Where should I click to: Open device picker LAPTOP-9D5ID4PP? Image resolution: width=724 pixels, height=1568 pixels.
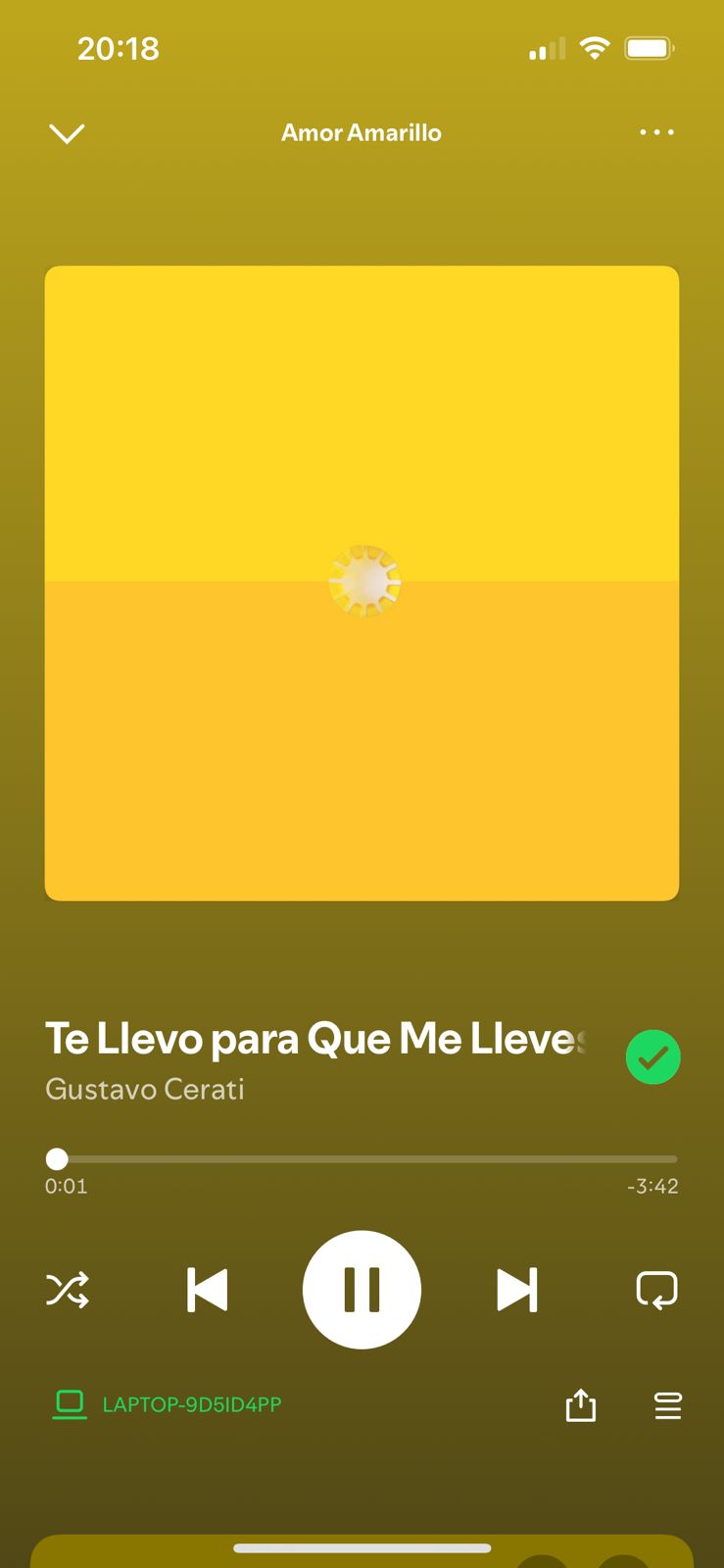coord(167,1404)
